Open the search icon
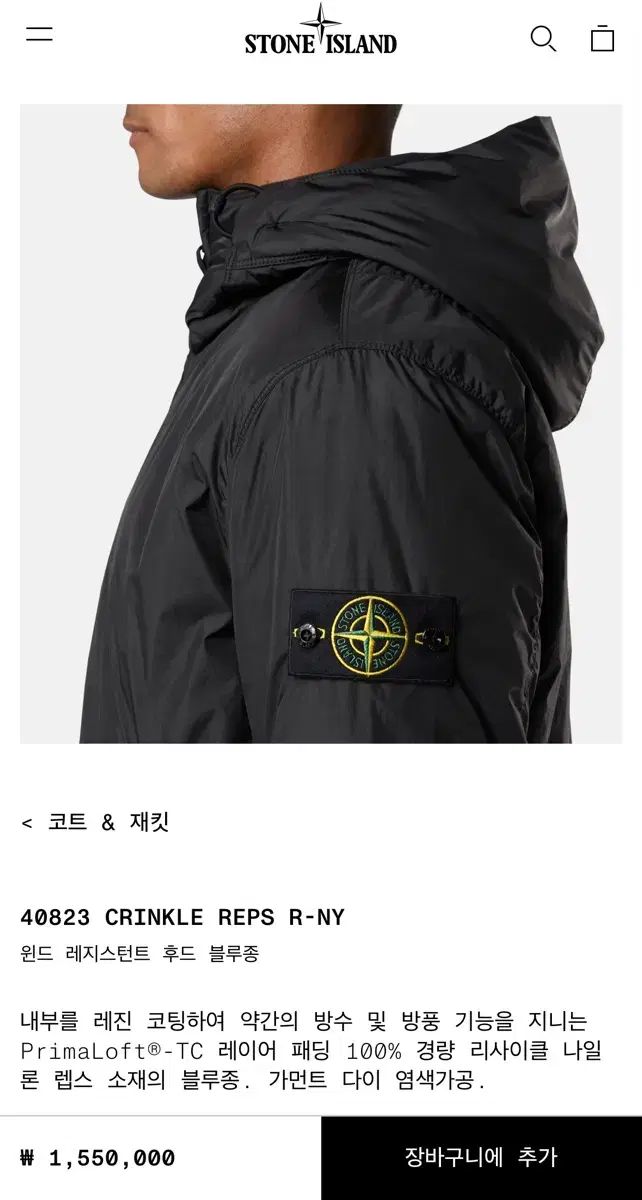 tap(543, 39)
